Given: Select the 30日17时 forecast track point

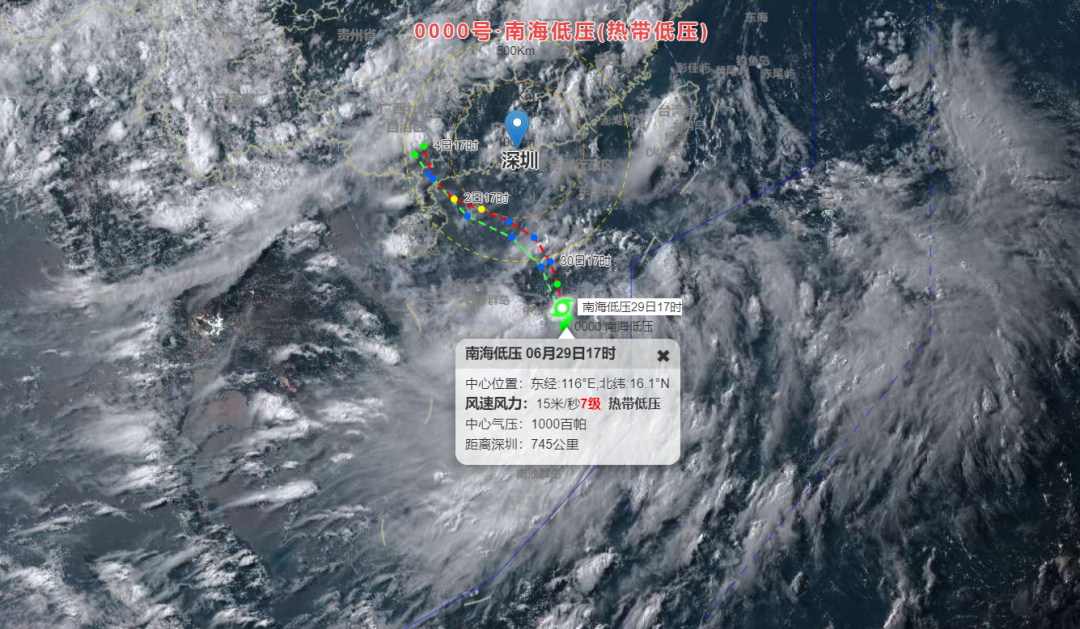Looking at the screenshot, I should [550, 261].
